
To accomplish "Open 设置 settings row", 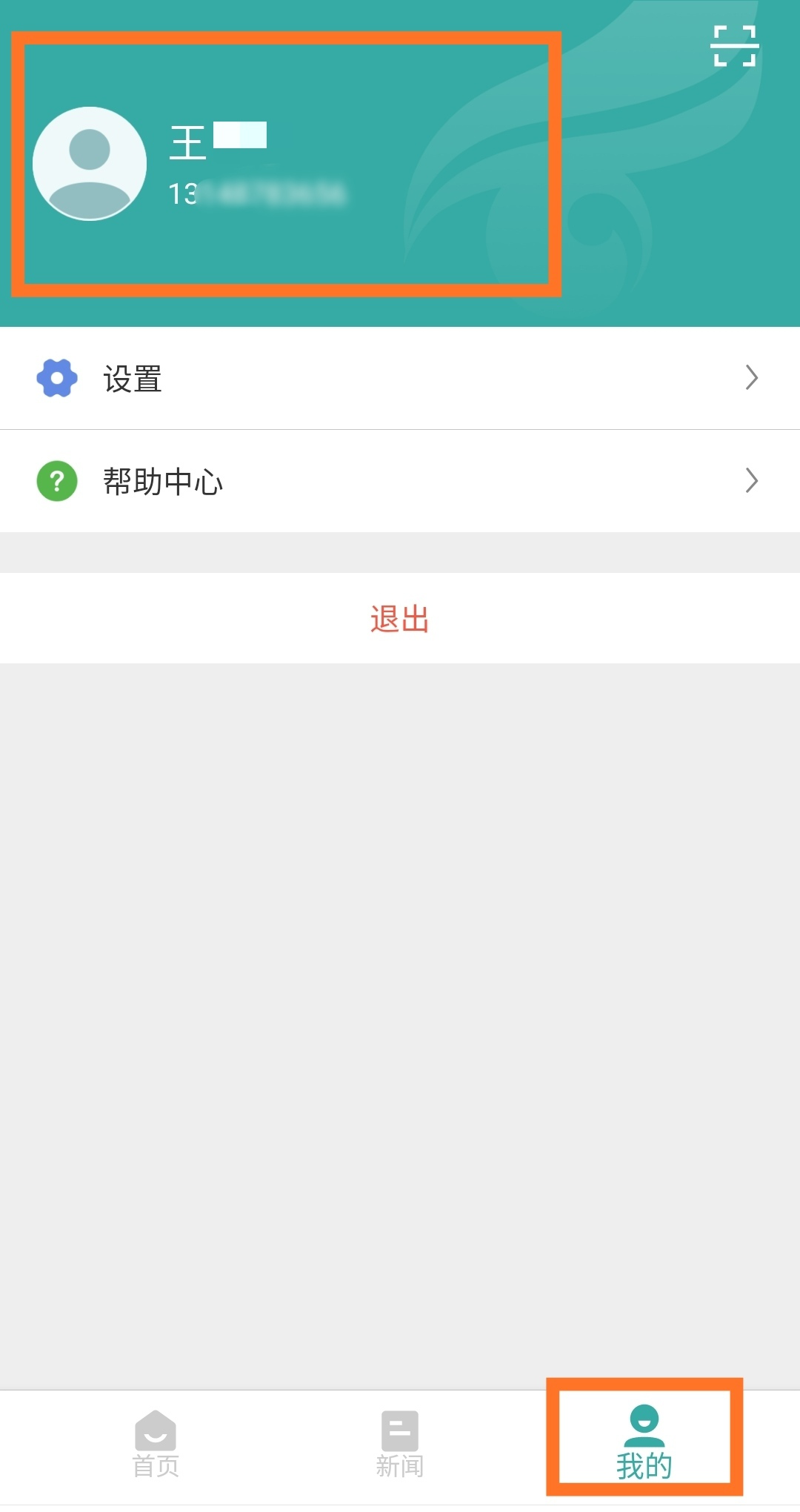I will [x=400, y=379].
